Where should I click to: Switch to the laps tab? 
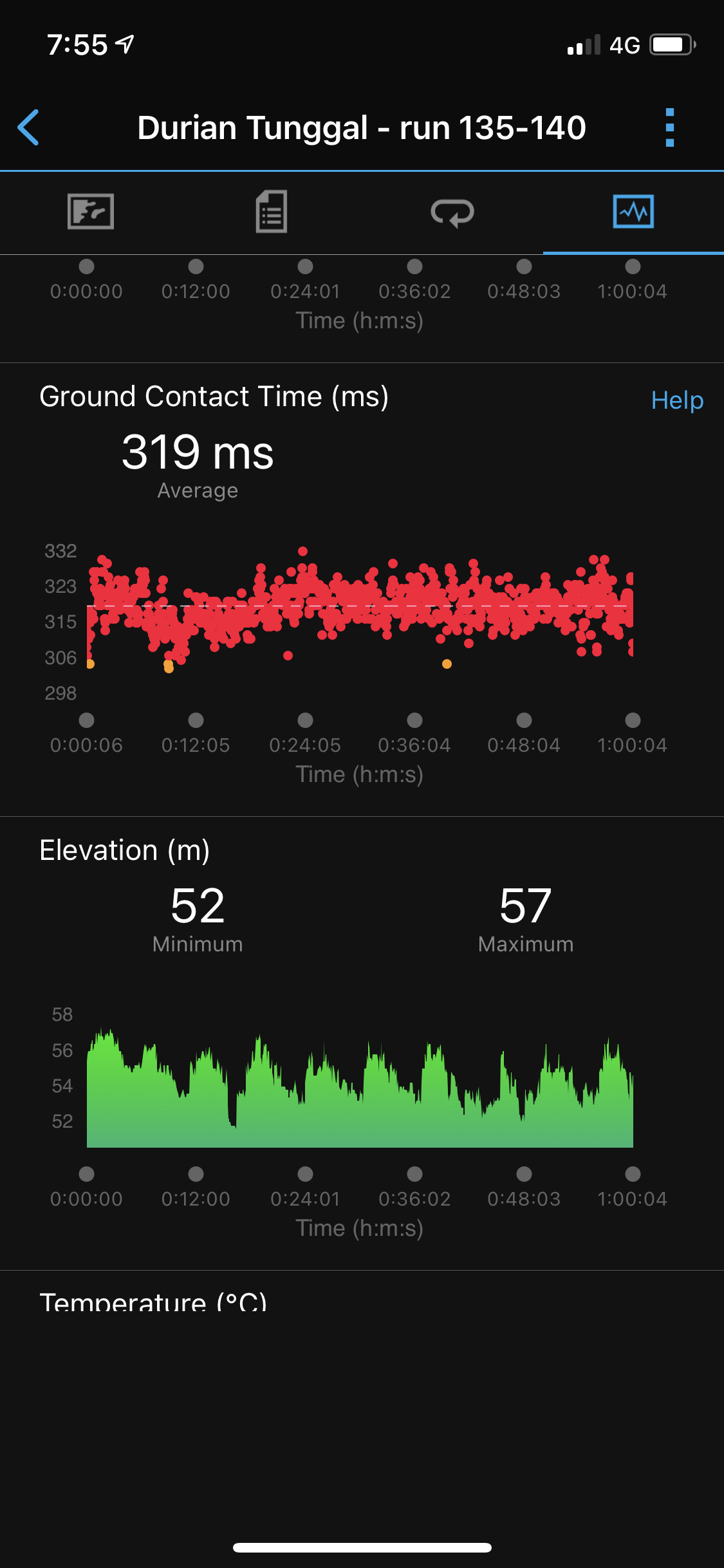(x=452, y=212)
